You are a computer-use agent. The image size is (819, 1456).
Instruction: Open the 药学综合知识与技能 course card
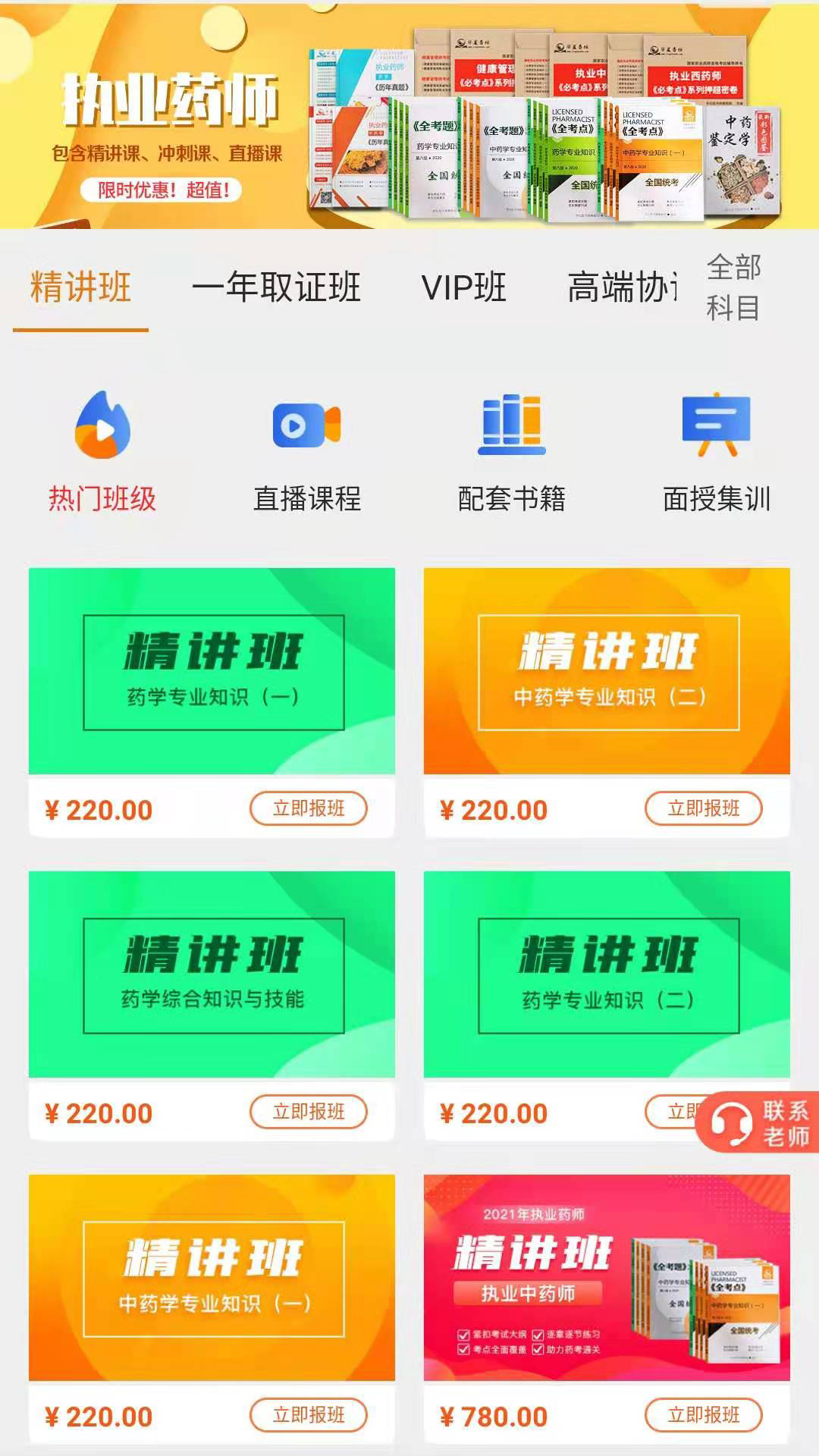pos(212,974)
